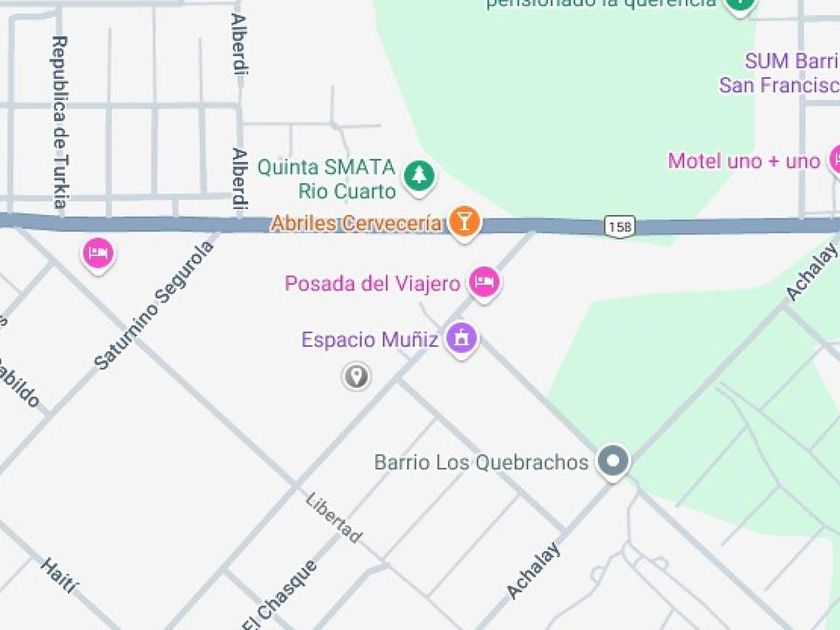The width and height of the screenshot is (840, 630).
Task: Select the Barrio Los Quebrachos location pin
Action: 612,461
